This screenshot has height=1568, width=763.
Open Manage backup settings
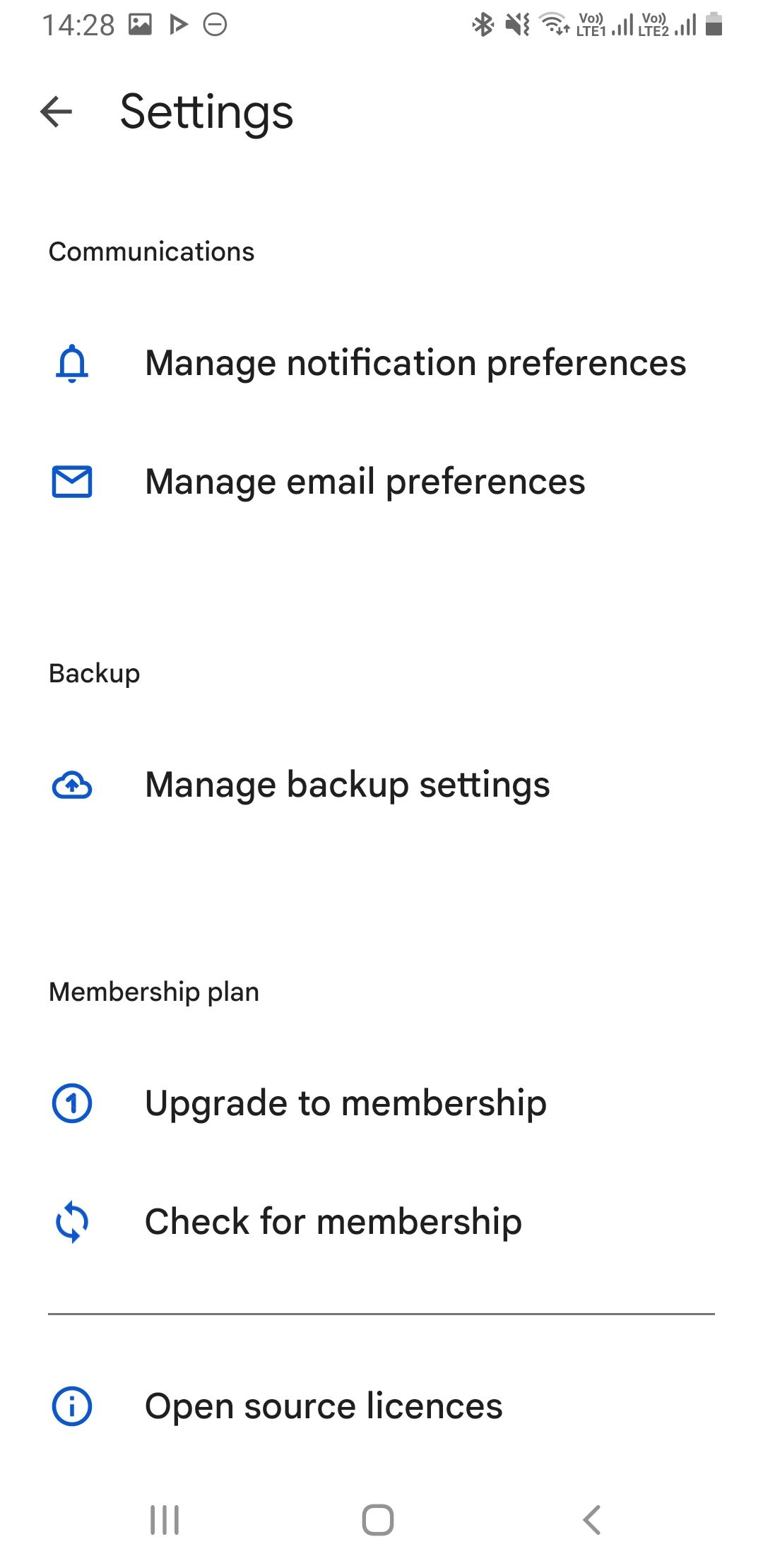pyautogui.click(x=348, y=785)
